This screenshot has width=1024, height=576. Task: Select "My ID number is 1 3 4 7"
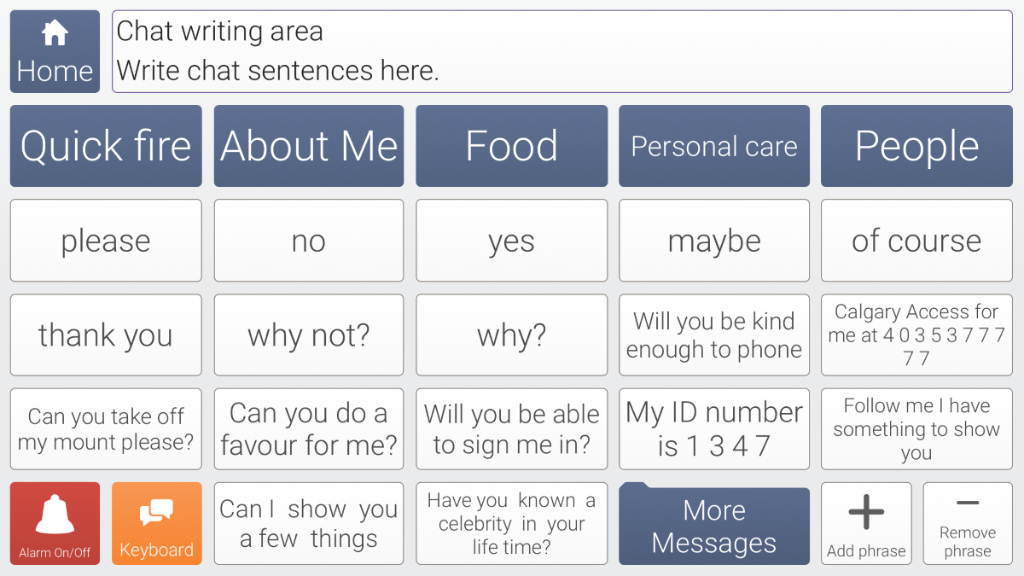click(714, 429)
